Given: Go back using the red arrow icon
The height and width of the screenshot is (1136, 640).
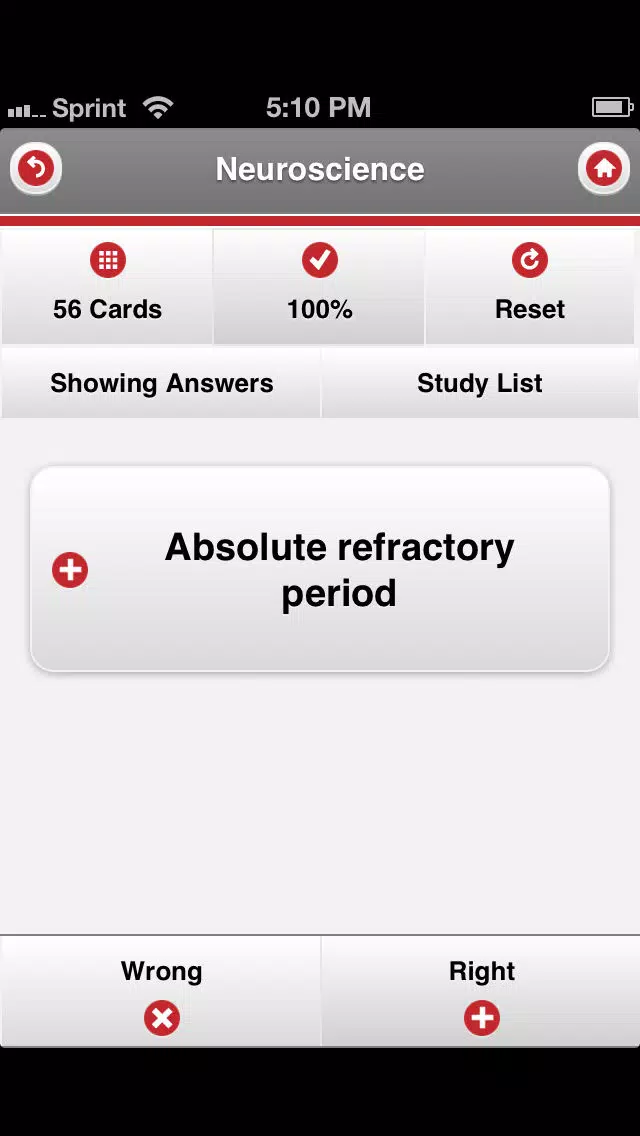Looking at the screenshot, I should (x=36, y=170).
